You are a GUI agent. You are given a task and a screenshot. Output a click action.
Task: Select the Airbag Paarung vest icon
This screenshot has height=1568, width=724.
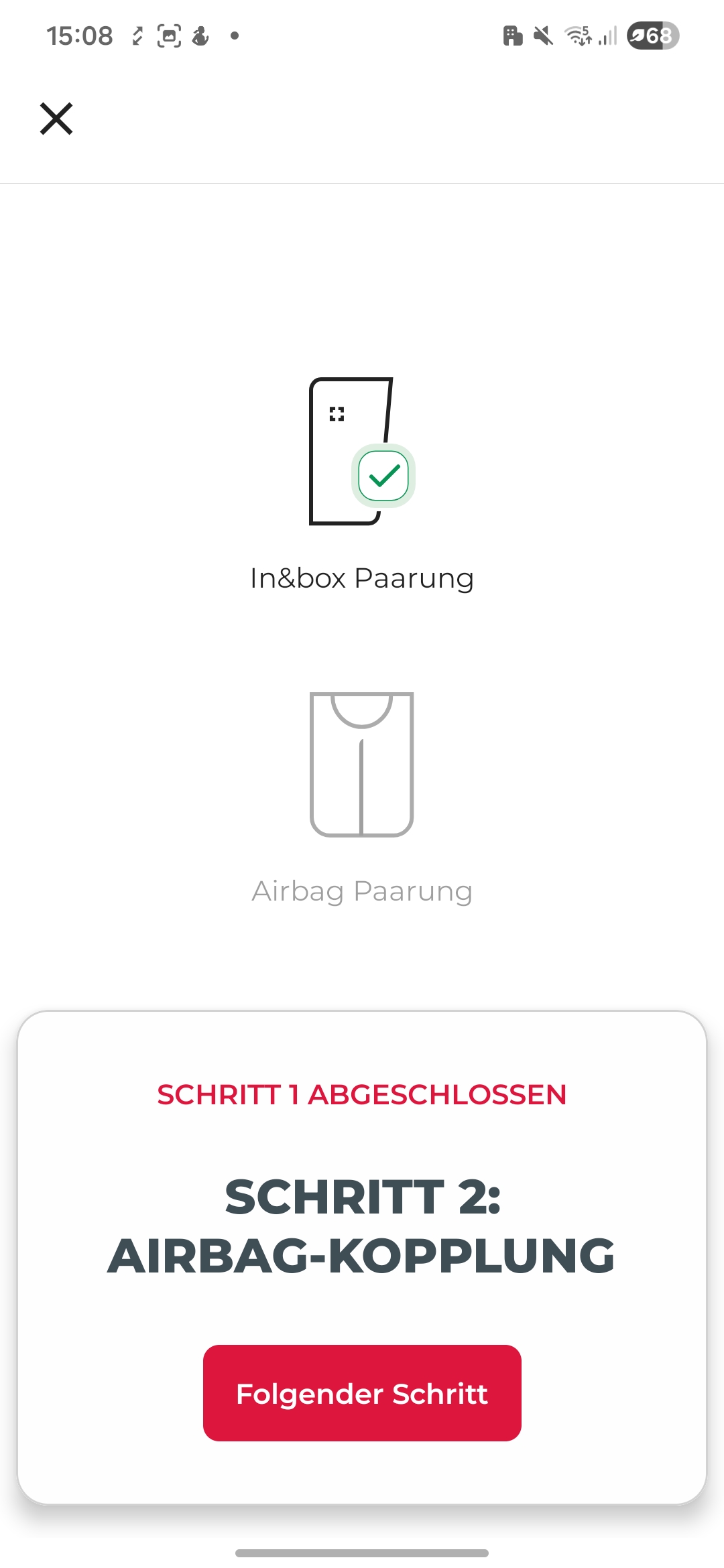[362, 764]
